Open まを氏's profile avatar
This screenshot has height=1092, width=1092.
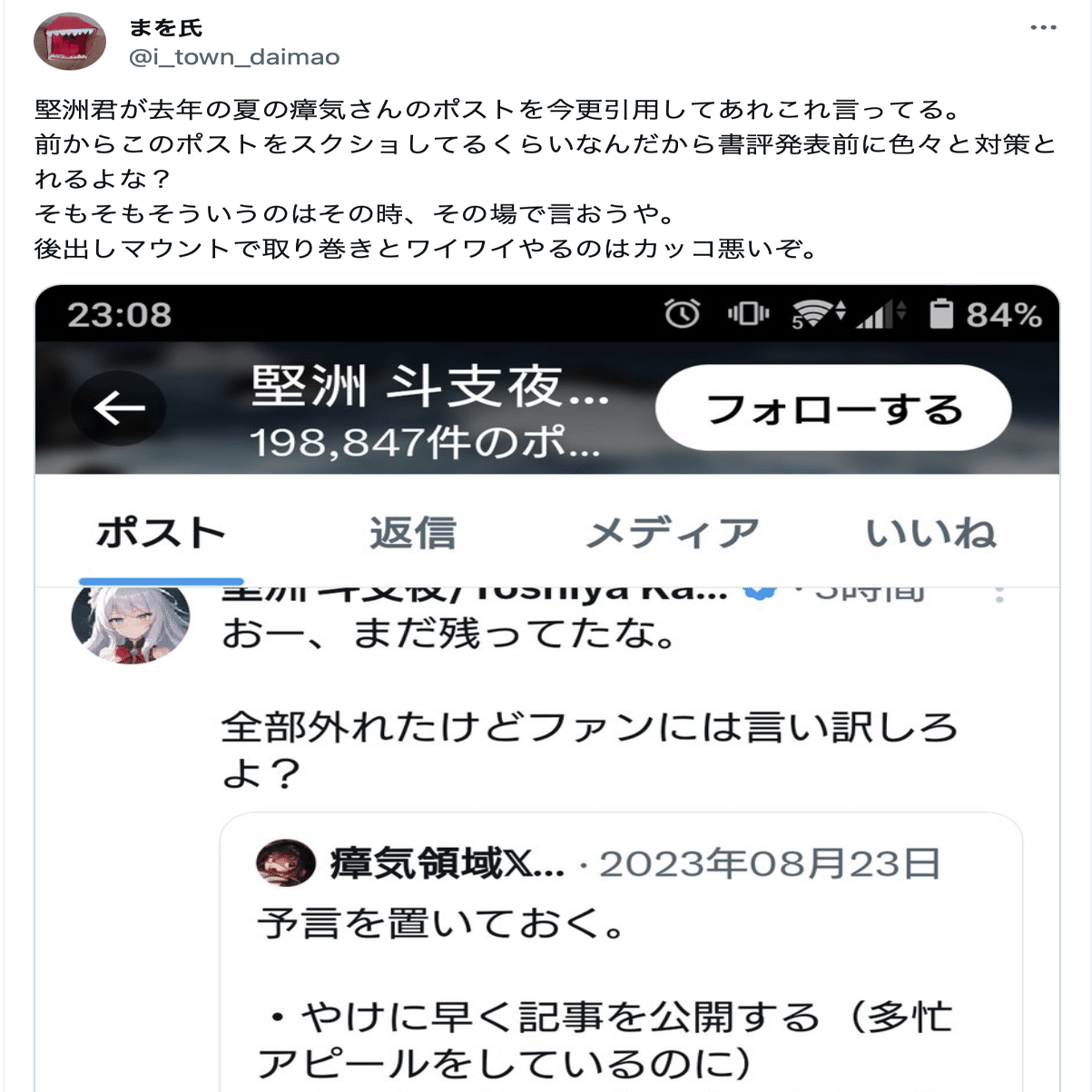(70, 42)
